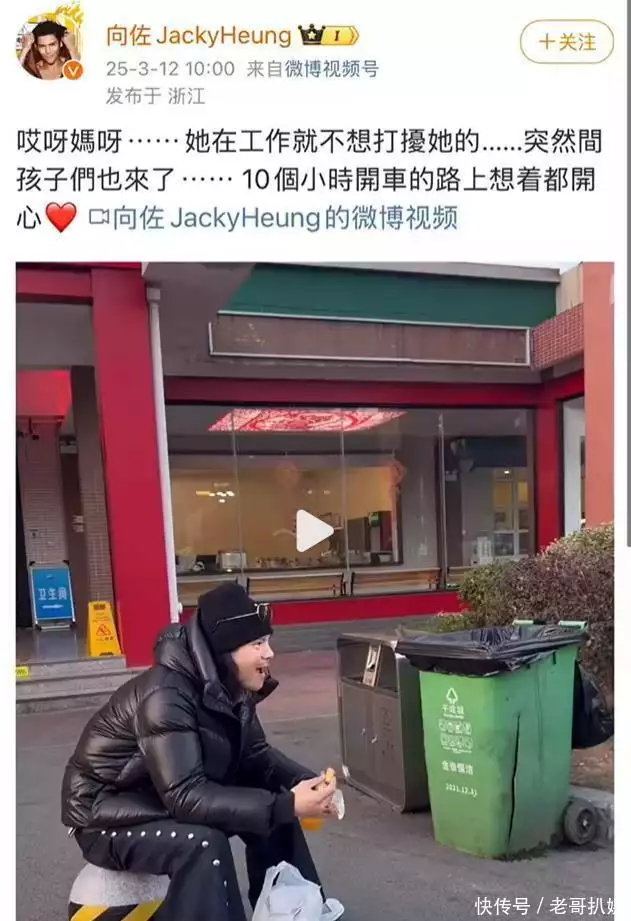
Task: Play the video in the post
Action: (x=314, y=531)
